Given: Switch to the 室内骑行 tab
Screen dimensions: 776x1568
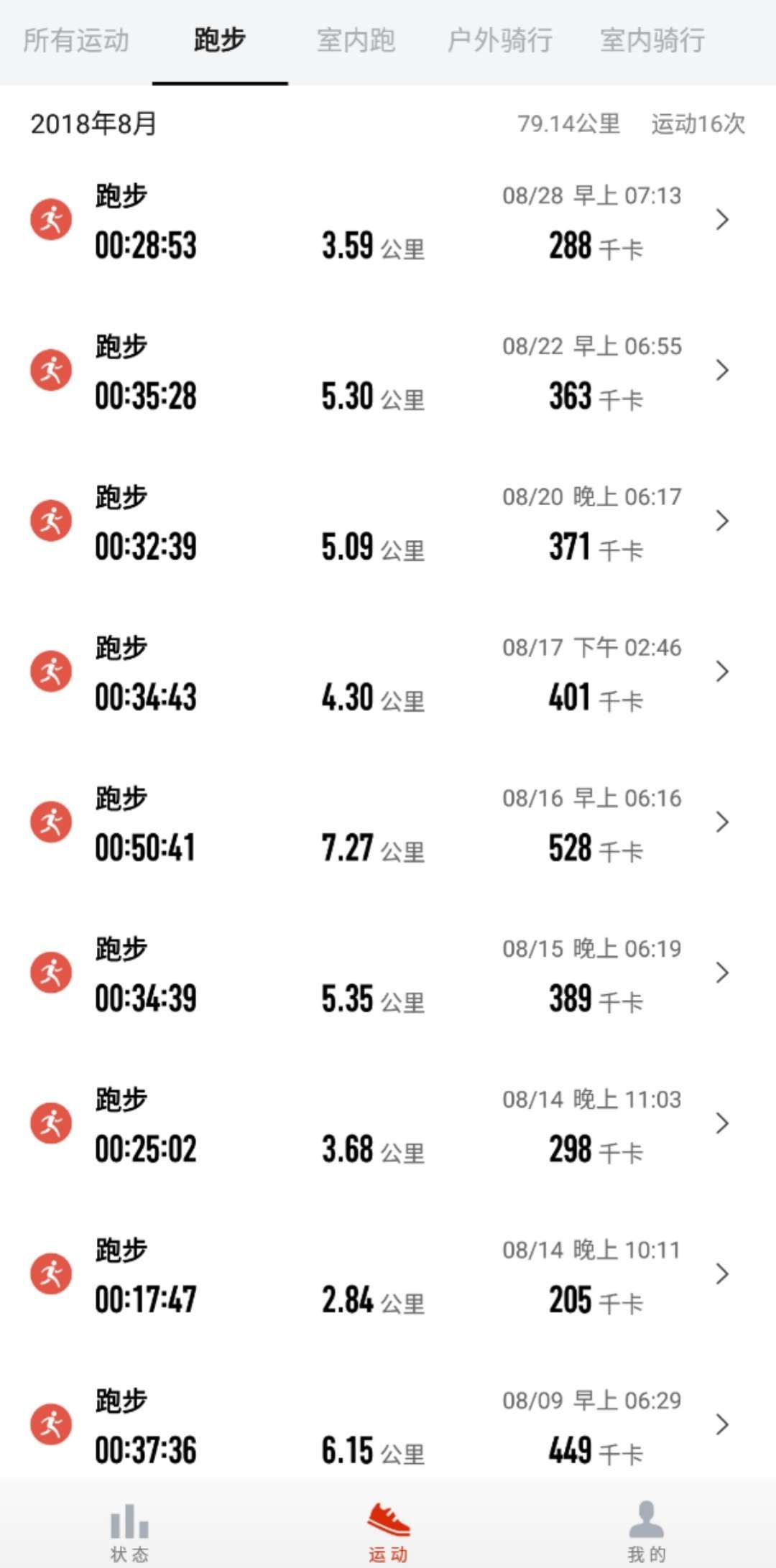Looking at the screenshot, I should click(652, 41).
